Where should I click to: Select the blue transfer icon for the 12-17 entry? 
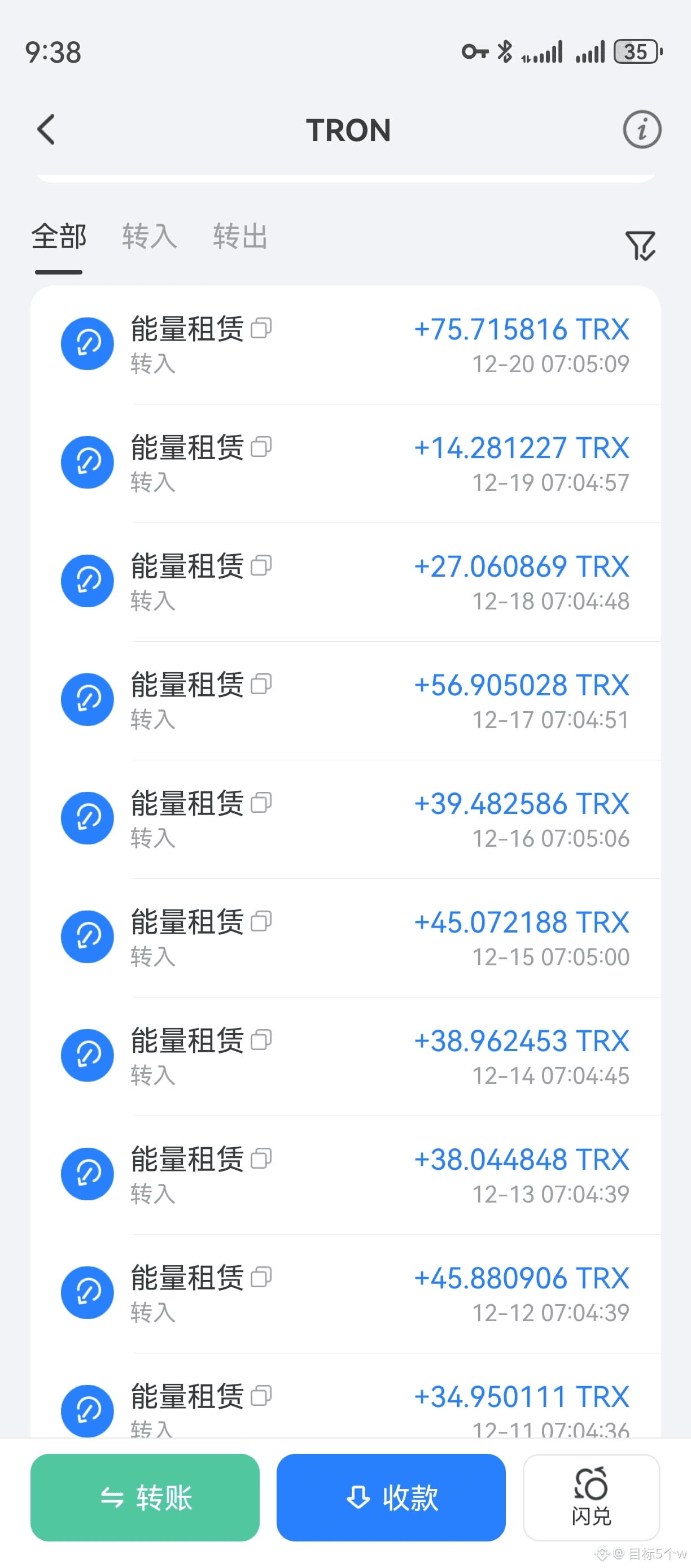coord(87,699)
